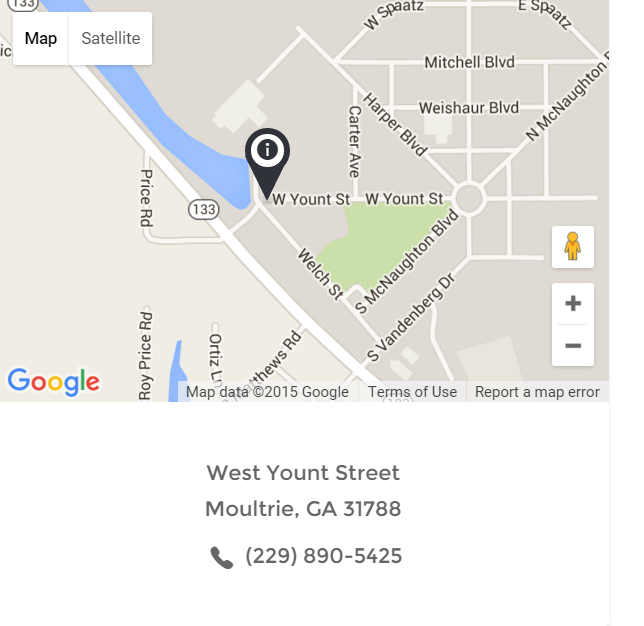Open Street View pegman
Image resolution: width=644 pixels, height=626 pixels.
click(x=572, y=246)
